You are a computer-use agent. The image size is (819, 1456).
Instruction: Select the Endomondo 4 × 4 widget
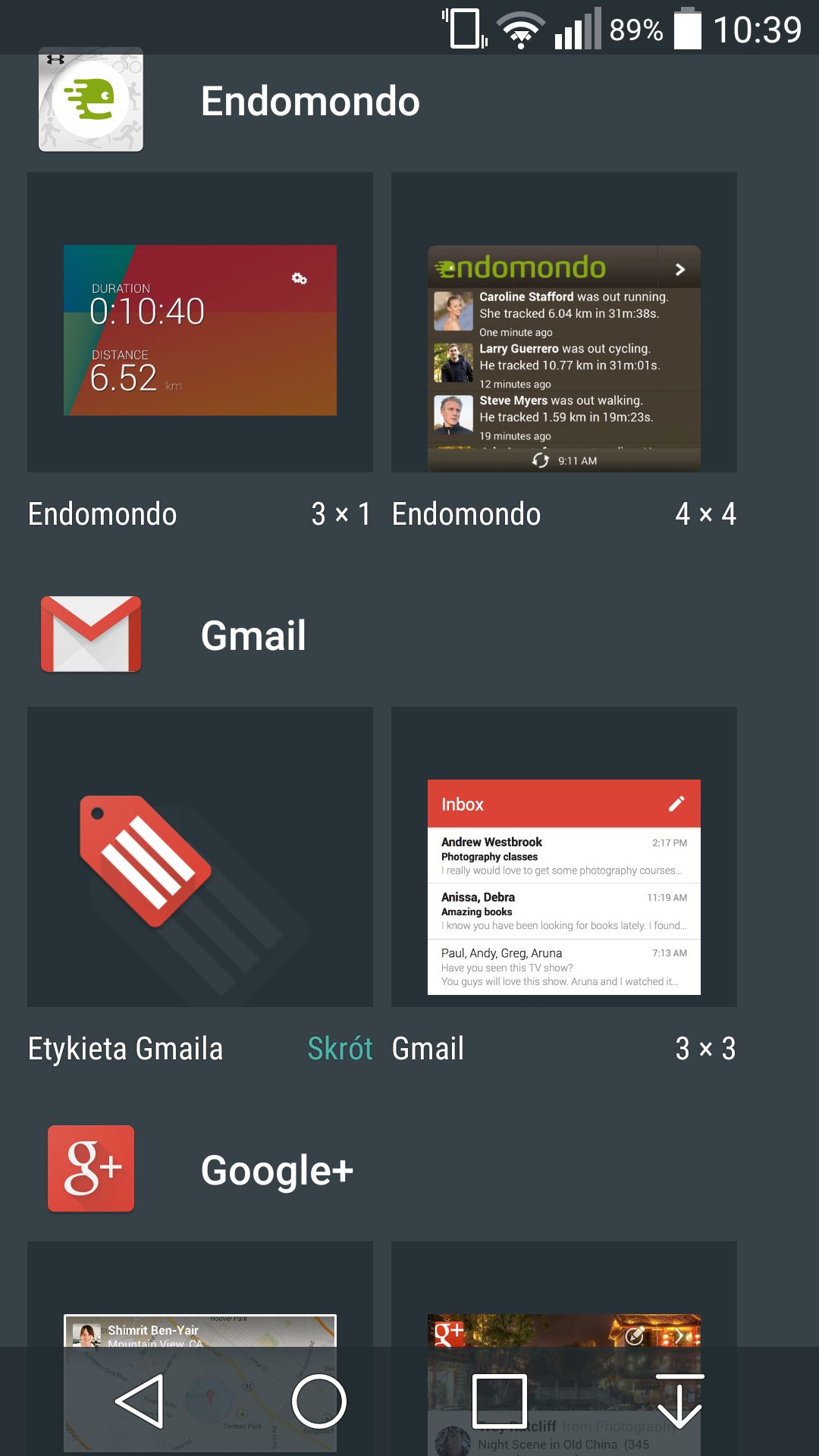tap(564, 322)
